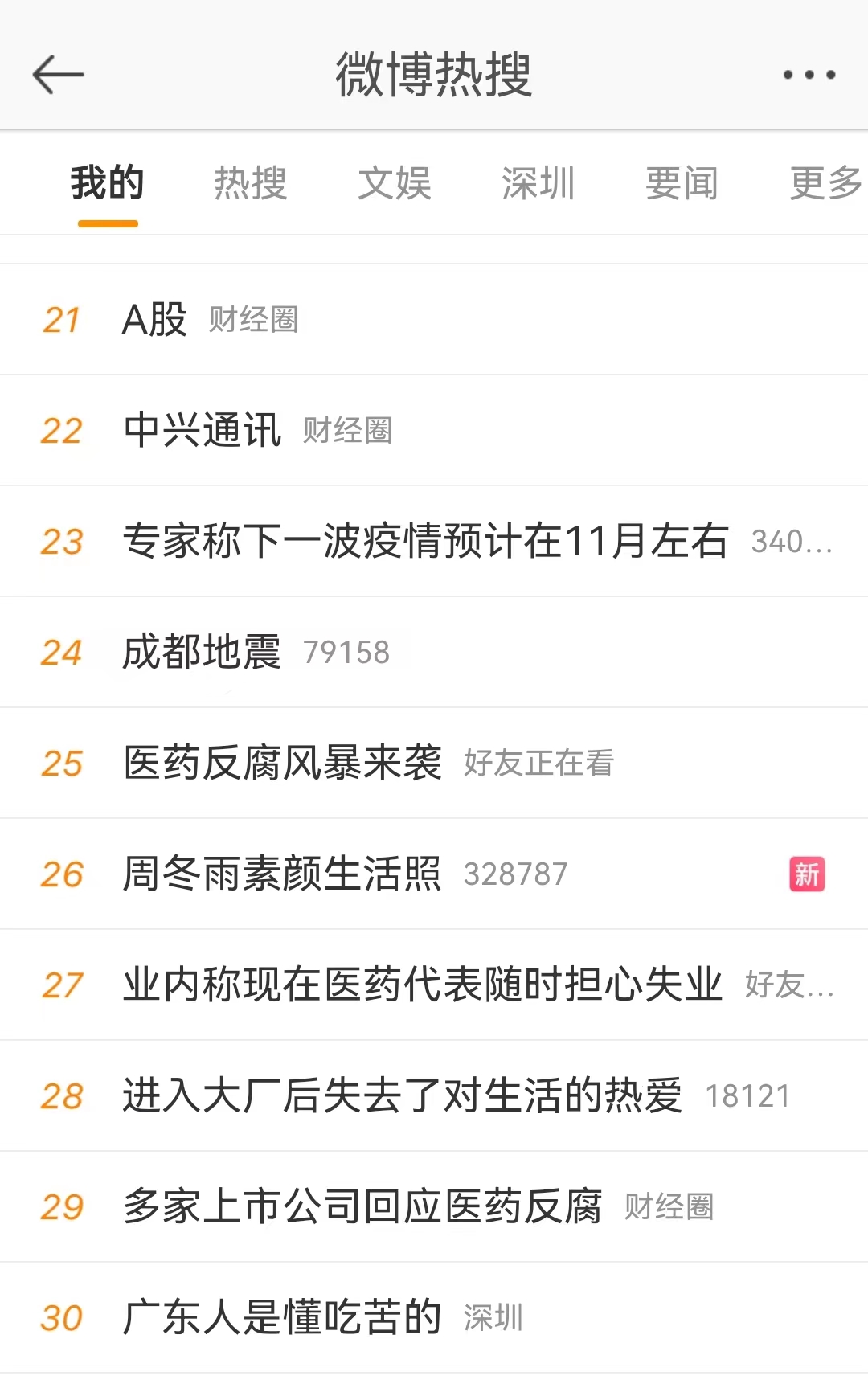View 业内称现在医药代表随时担心失业
Image resolution: width=868 pixels, height=1388 pixels.
point(423,985)
